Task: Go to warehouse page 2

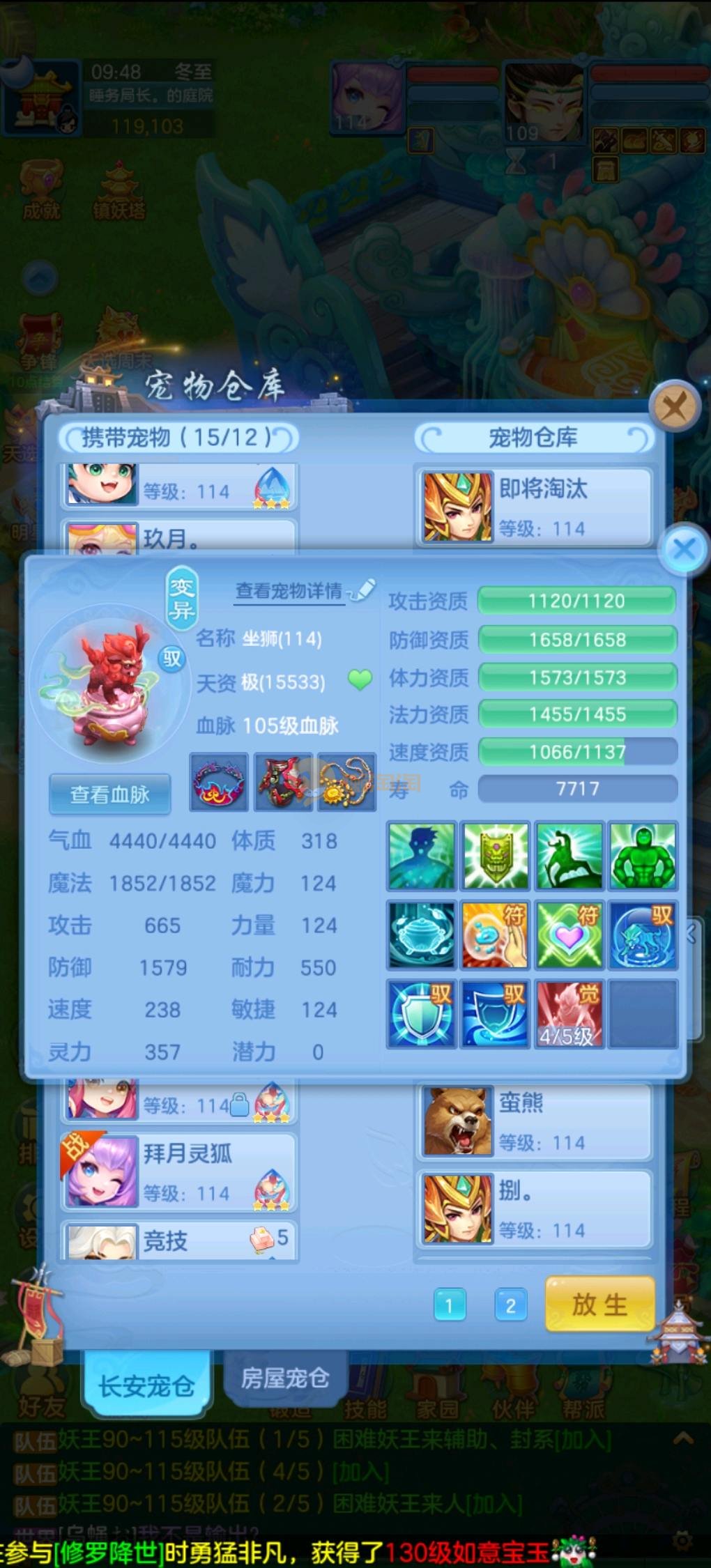Action: pyautogui.click(x=510, y=1305)
